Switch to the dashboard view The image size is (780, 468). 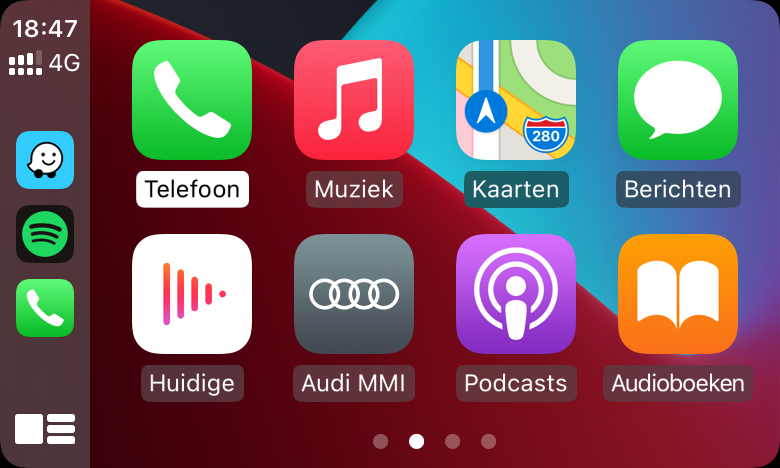tap(45, 428)
